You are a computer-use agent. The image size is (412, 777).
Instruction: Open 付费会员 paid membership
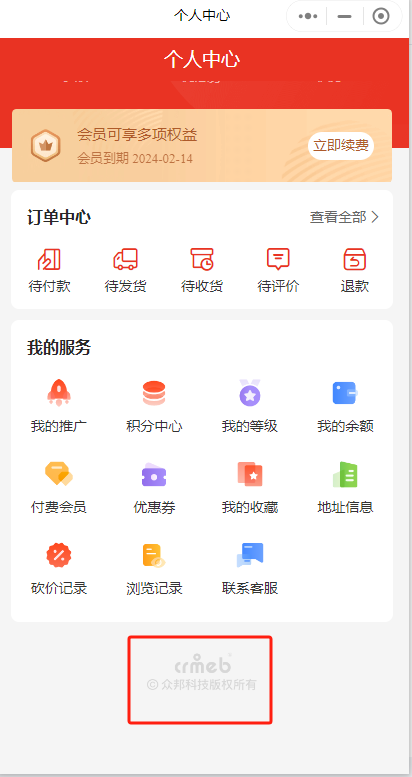[59, 488]
